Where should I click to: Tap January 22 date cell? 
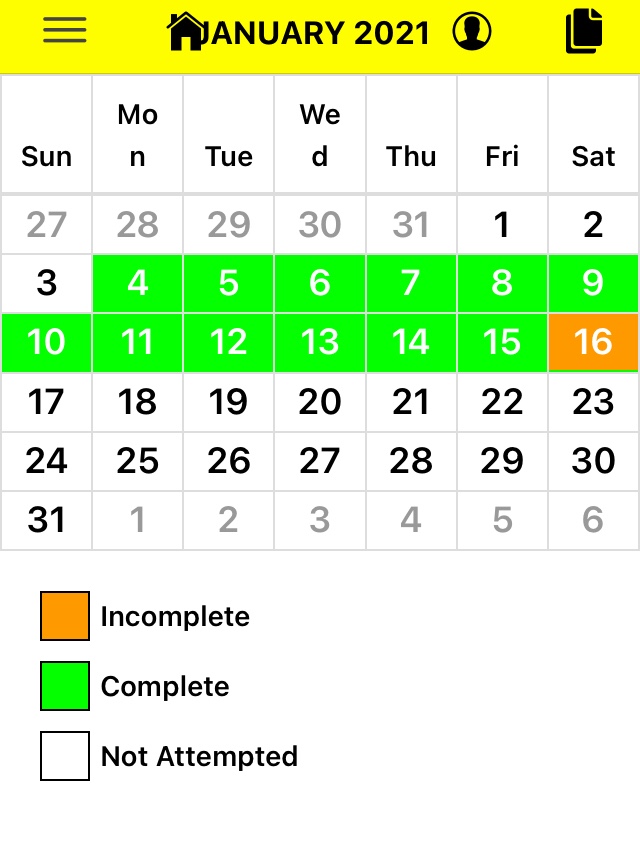pos(502,402)
